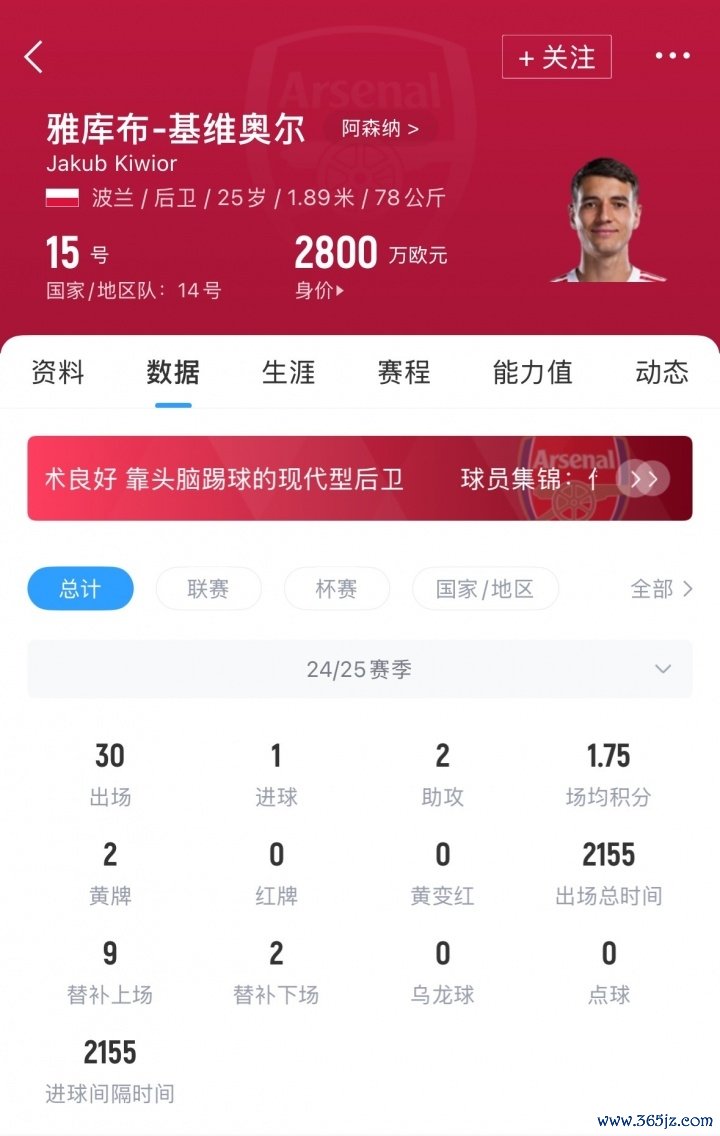Screen dimensions: 720x1136
Task: Expand the 24/25赛季 season dropdown
Action: point(360,669)
